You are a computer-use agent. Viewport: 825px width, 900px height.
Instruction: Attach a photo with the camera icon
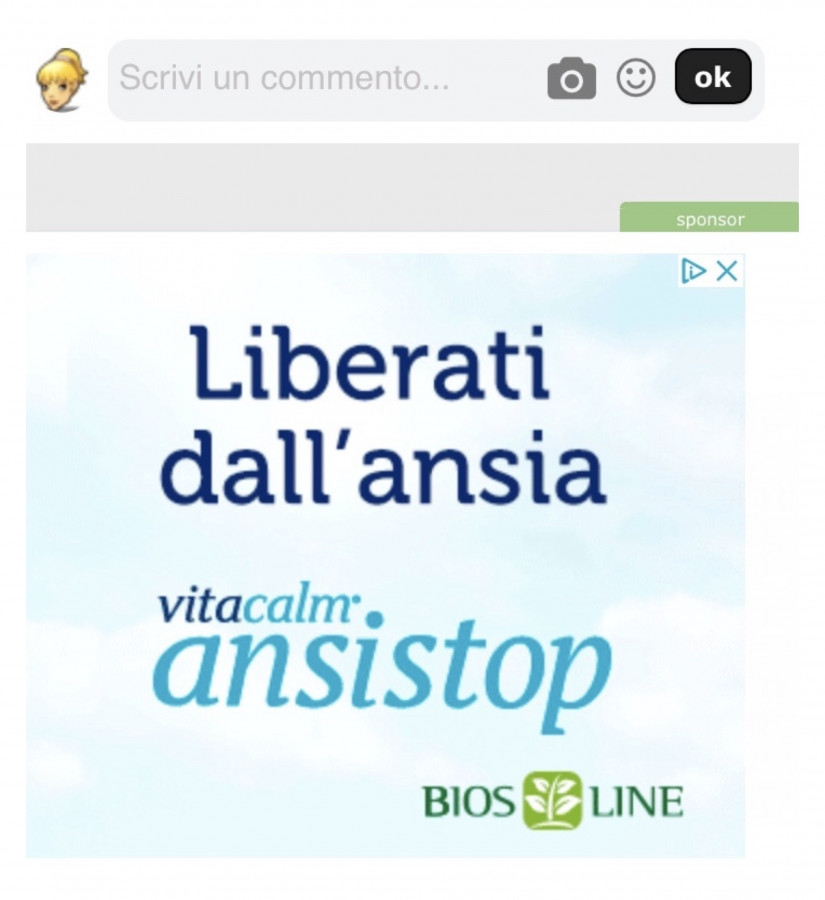click(x=571, y=79)
